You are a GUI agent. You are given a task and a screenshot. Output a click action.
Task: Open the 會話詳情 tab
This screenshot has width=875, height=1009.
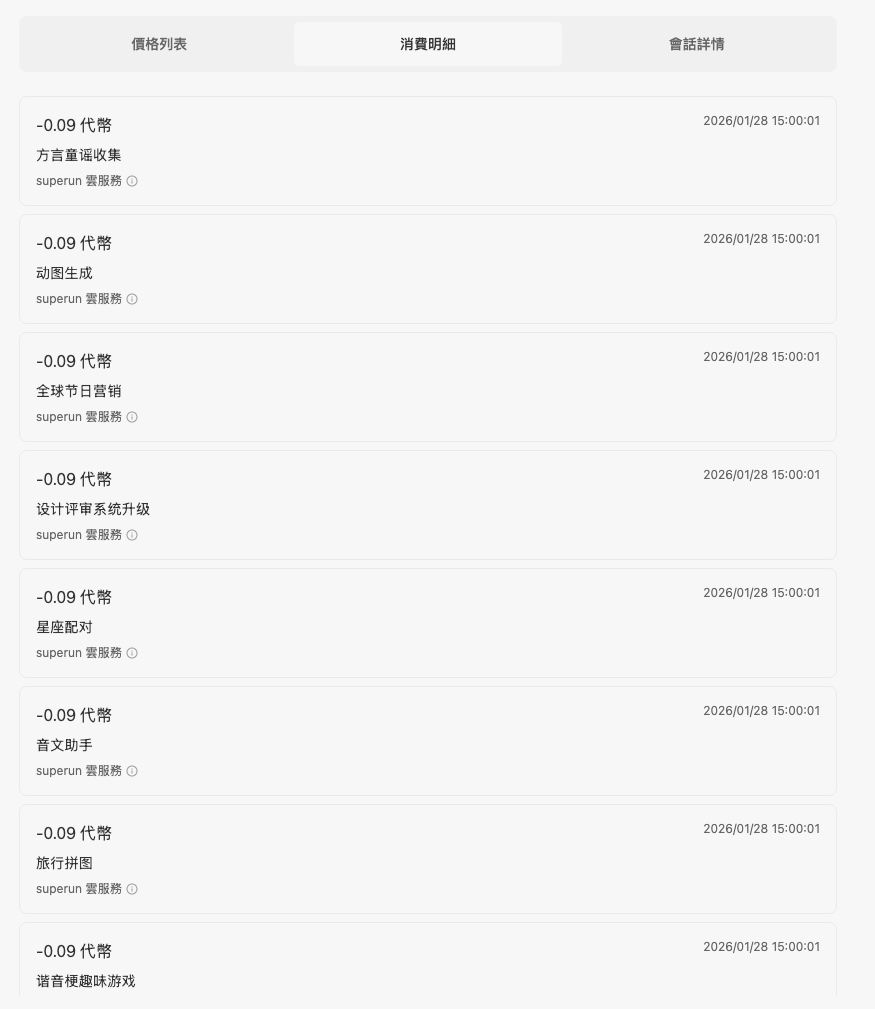(x=696, y=44)
